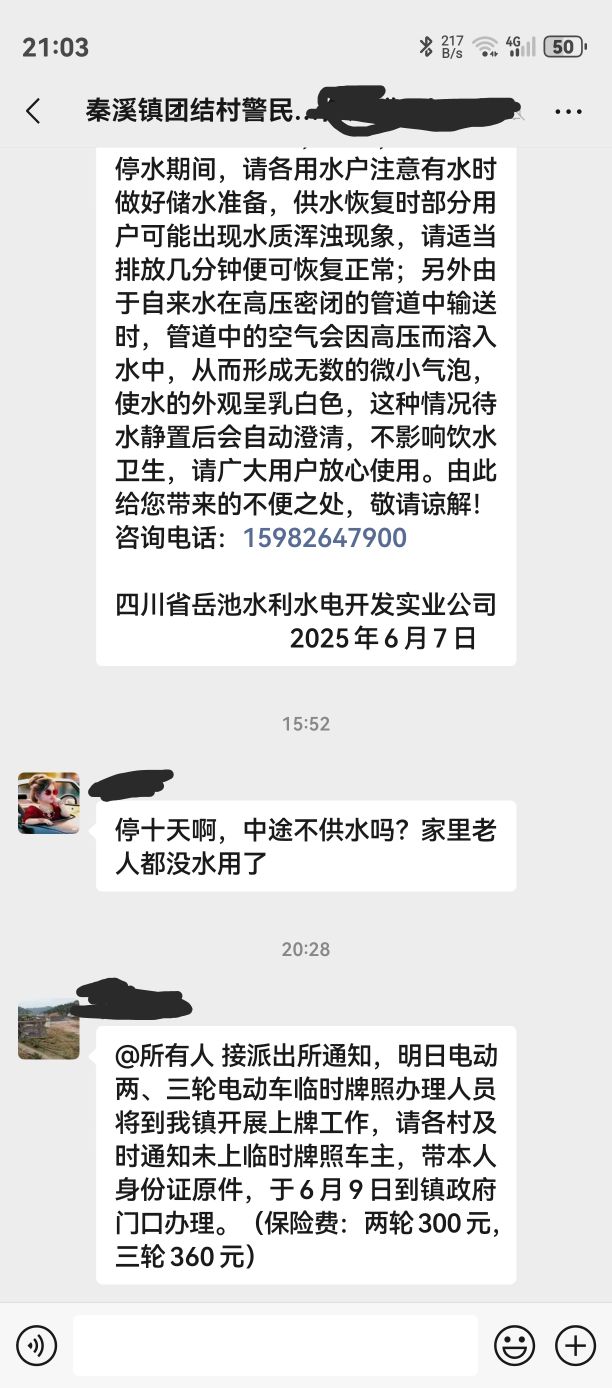Open the chat's three-dot menu
Image resolution: width=612 pixels, height=1388 pixels.
(568, 110)
